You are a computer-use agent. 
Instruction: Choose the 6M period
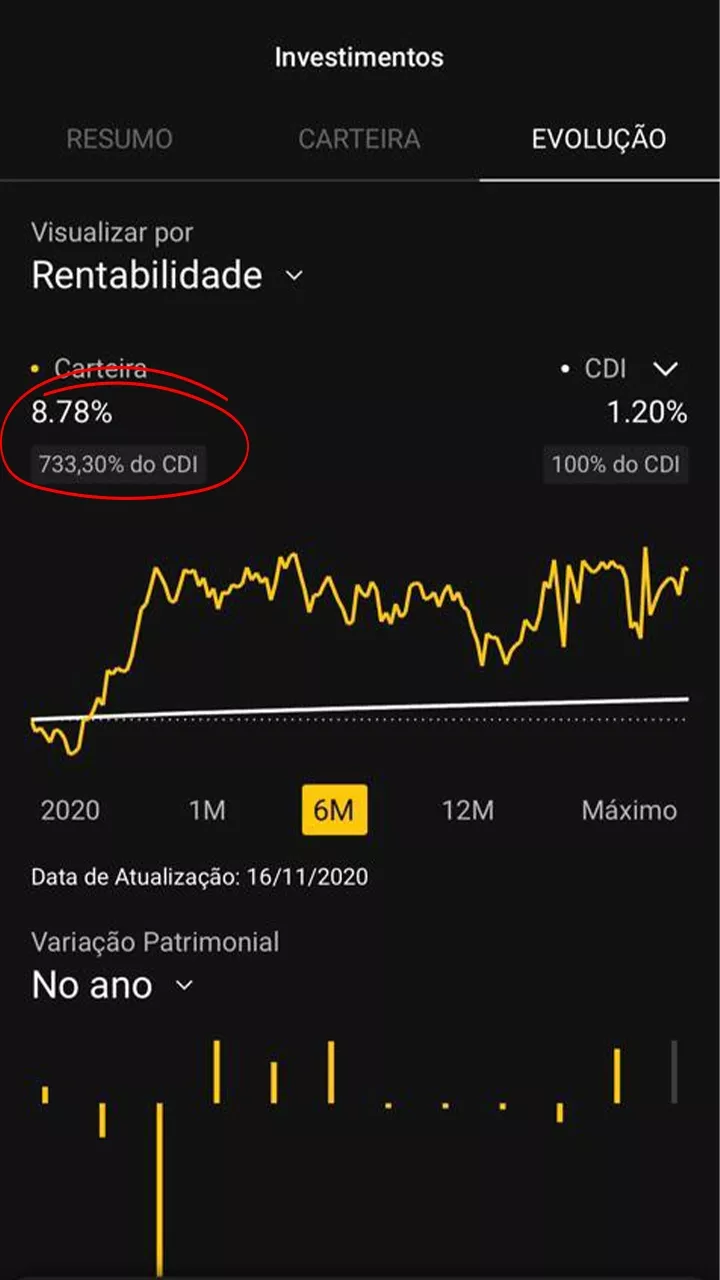pos(334,810)
